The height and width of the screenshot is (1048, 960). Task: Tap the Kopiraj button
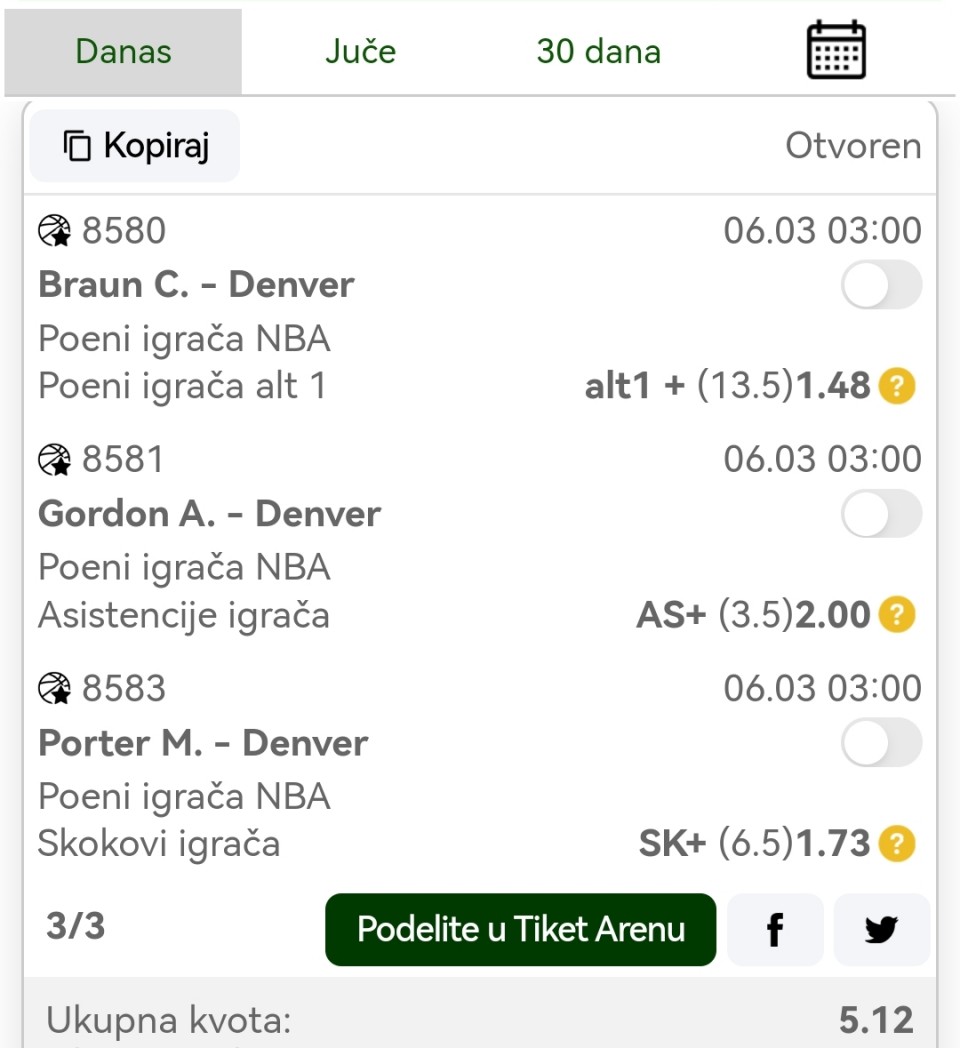[x=135, y=146]
